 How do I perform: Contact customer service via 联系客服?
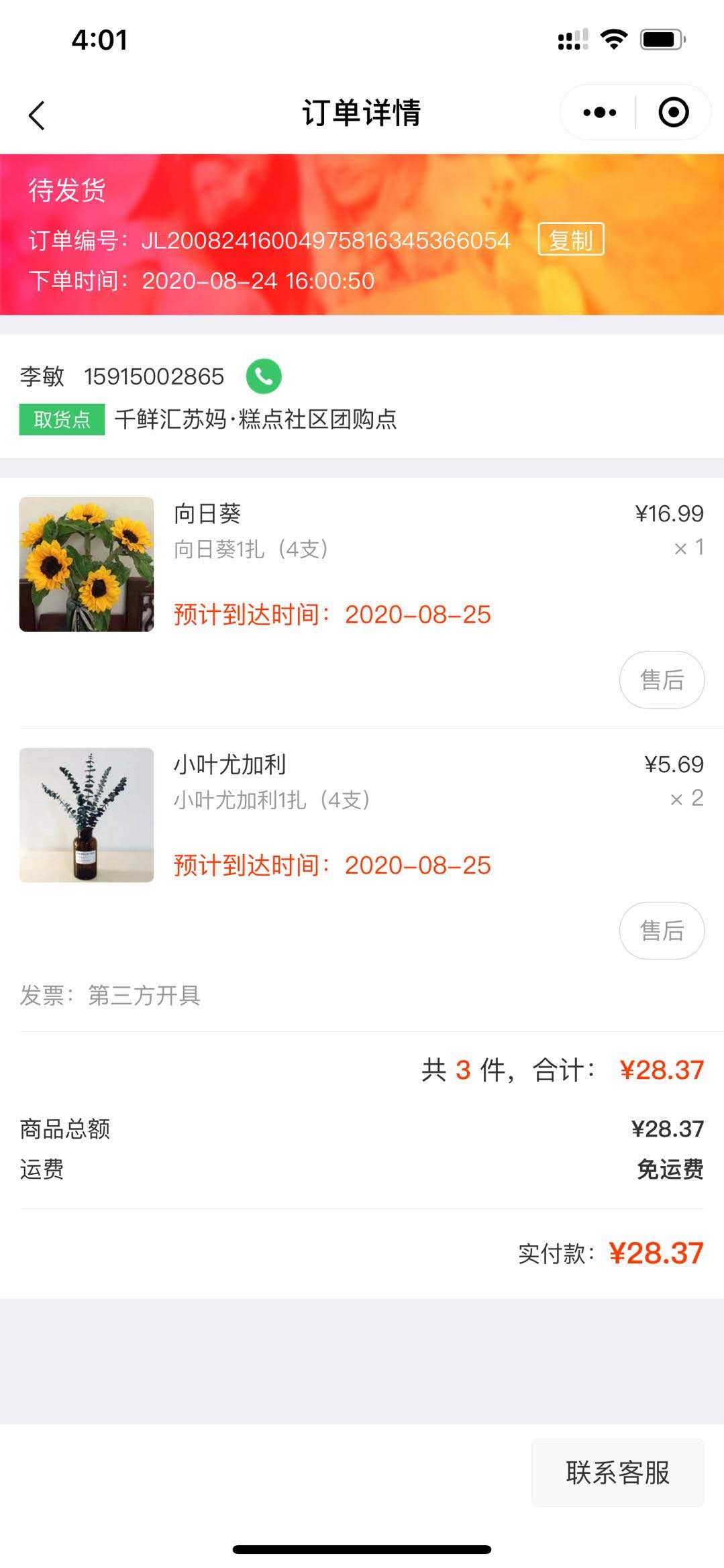click(617, 1473)
